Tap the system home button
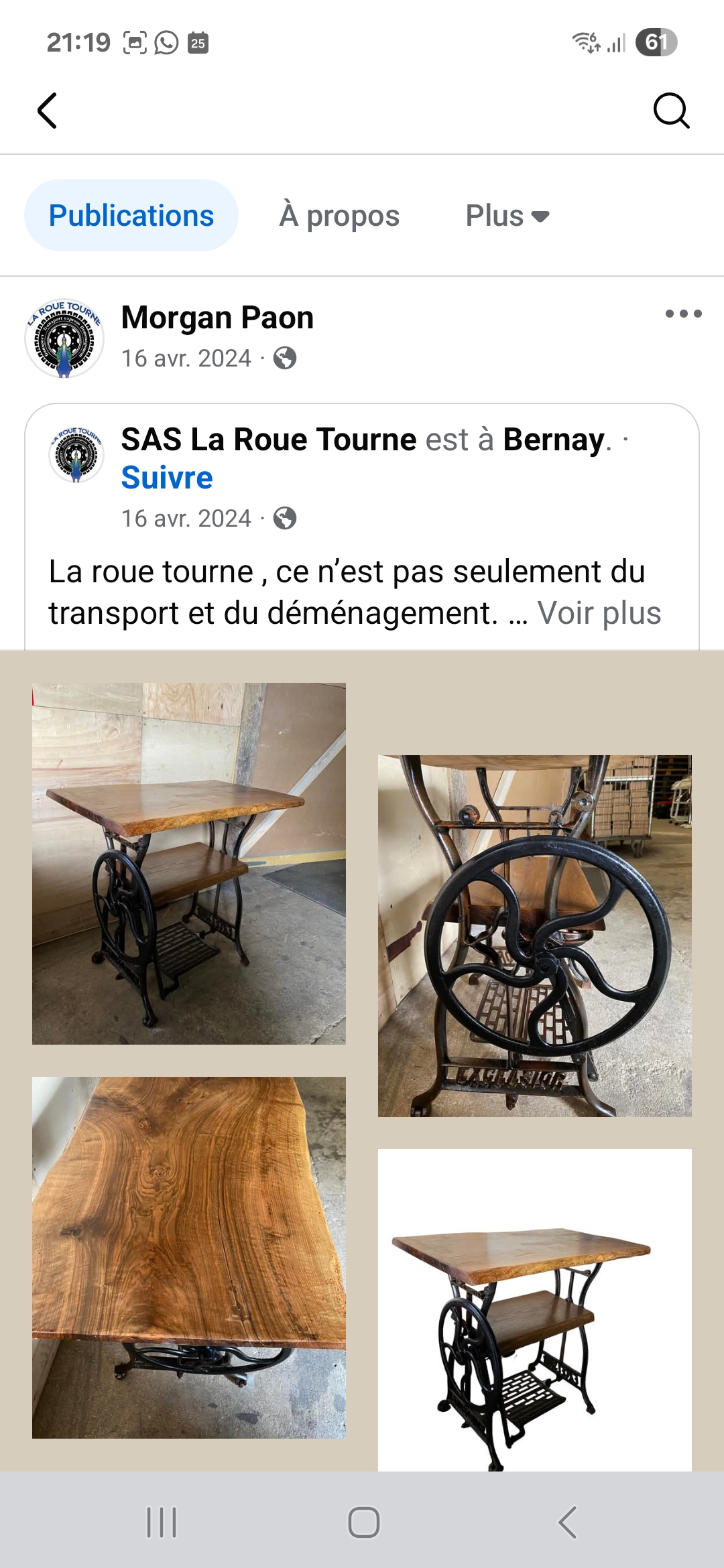This screenshot has width=724, height=1568. 363,1522
